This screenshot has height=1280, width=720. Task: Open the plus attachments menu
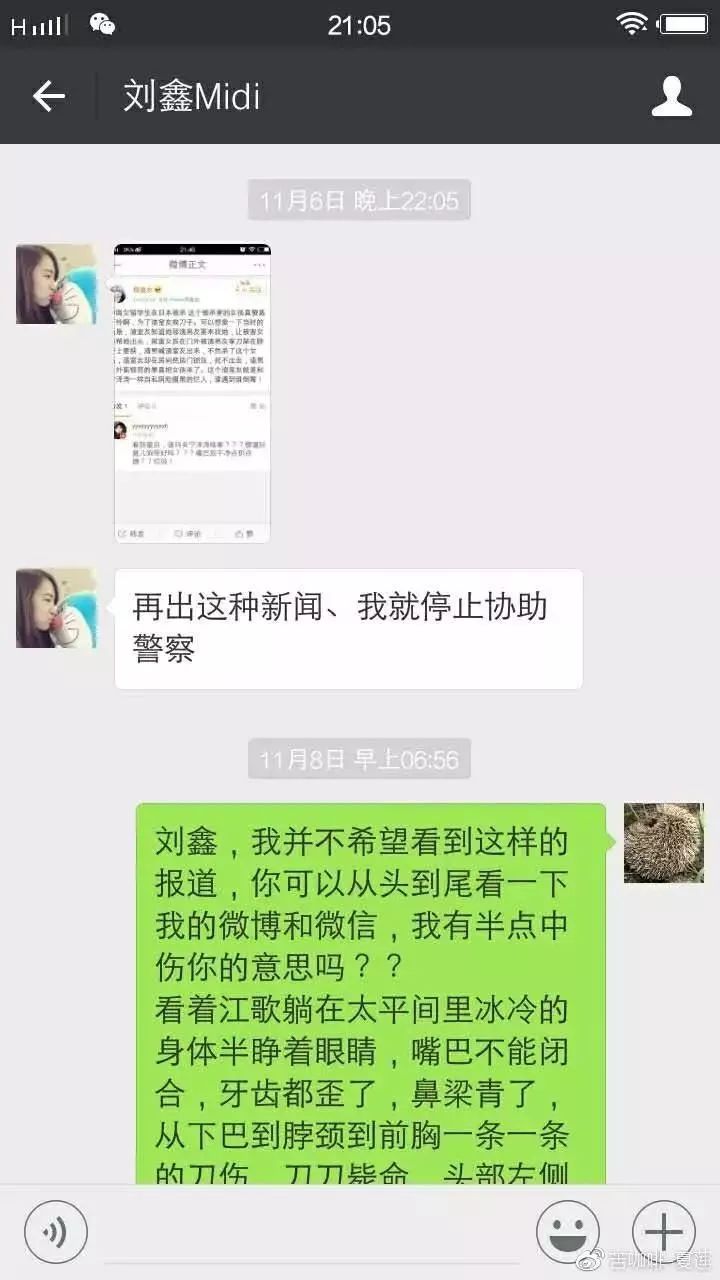pos(663,1231)
